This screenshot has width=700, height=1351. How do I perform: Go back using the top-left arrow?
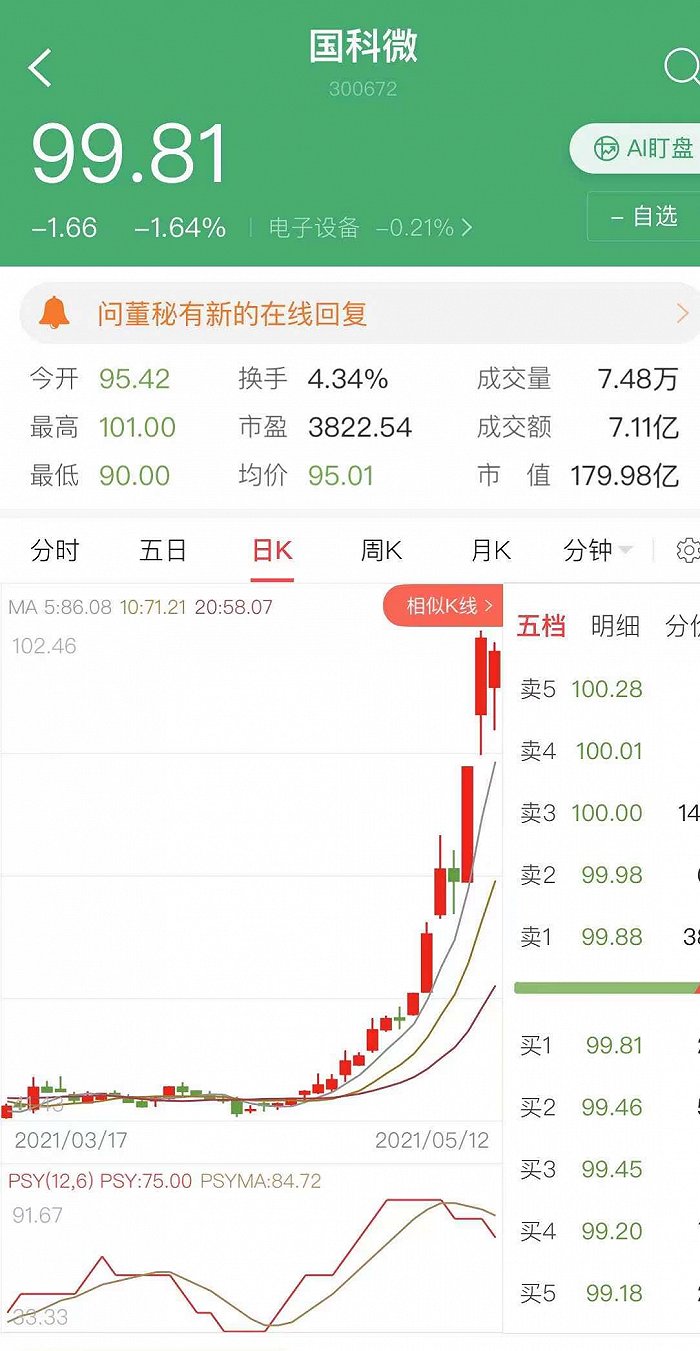coord(40,69)
